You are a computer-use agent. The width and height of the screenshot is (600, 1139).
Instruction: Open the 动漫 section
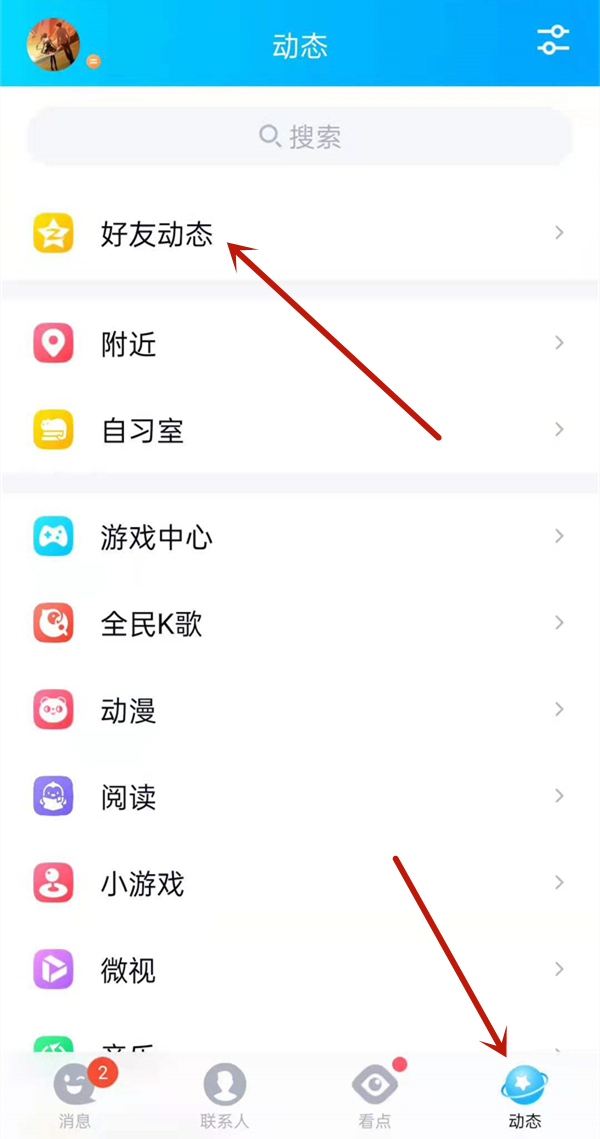(129, 711)
